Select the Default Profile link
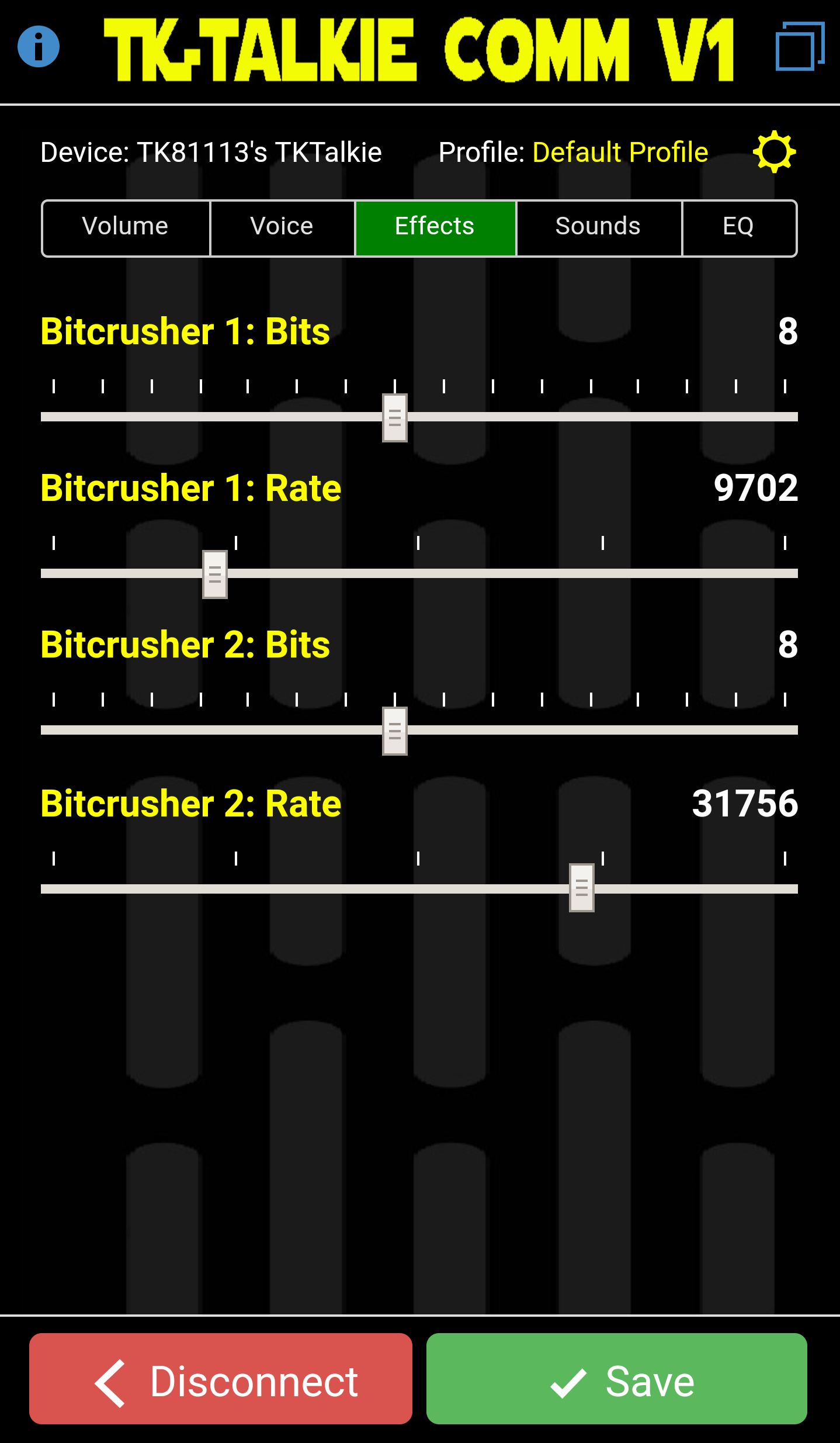Viewport: 840px width, 1443px height. click(620, 153)
